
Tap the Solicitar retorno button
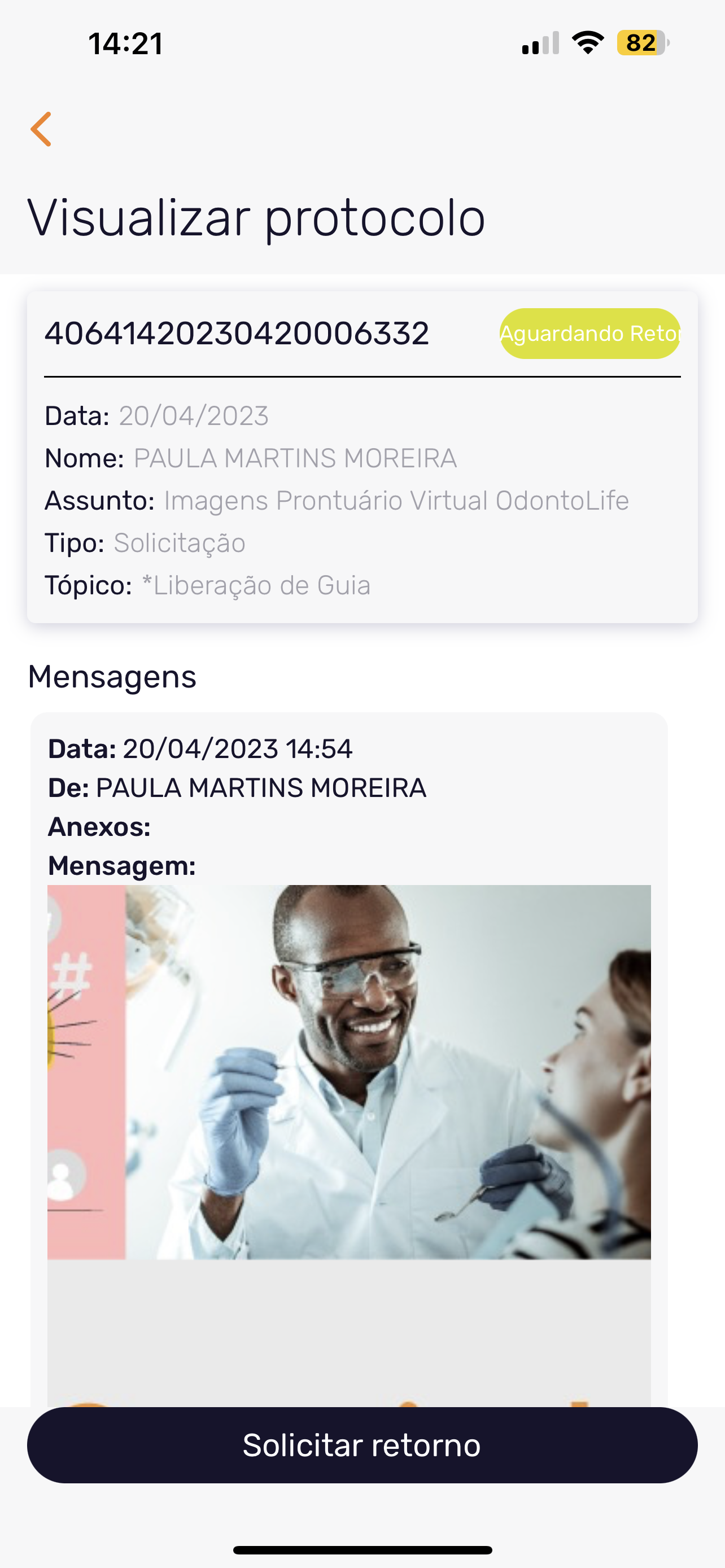(362, 1444)
